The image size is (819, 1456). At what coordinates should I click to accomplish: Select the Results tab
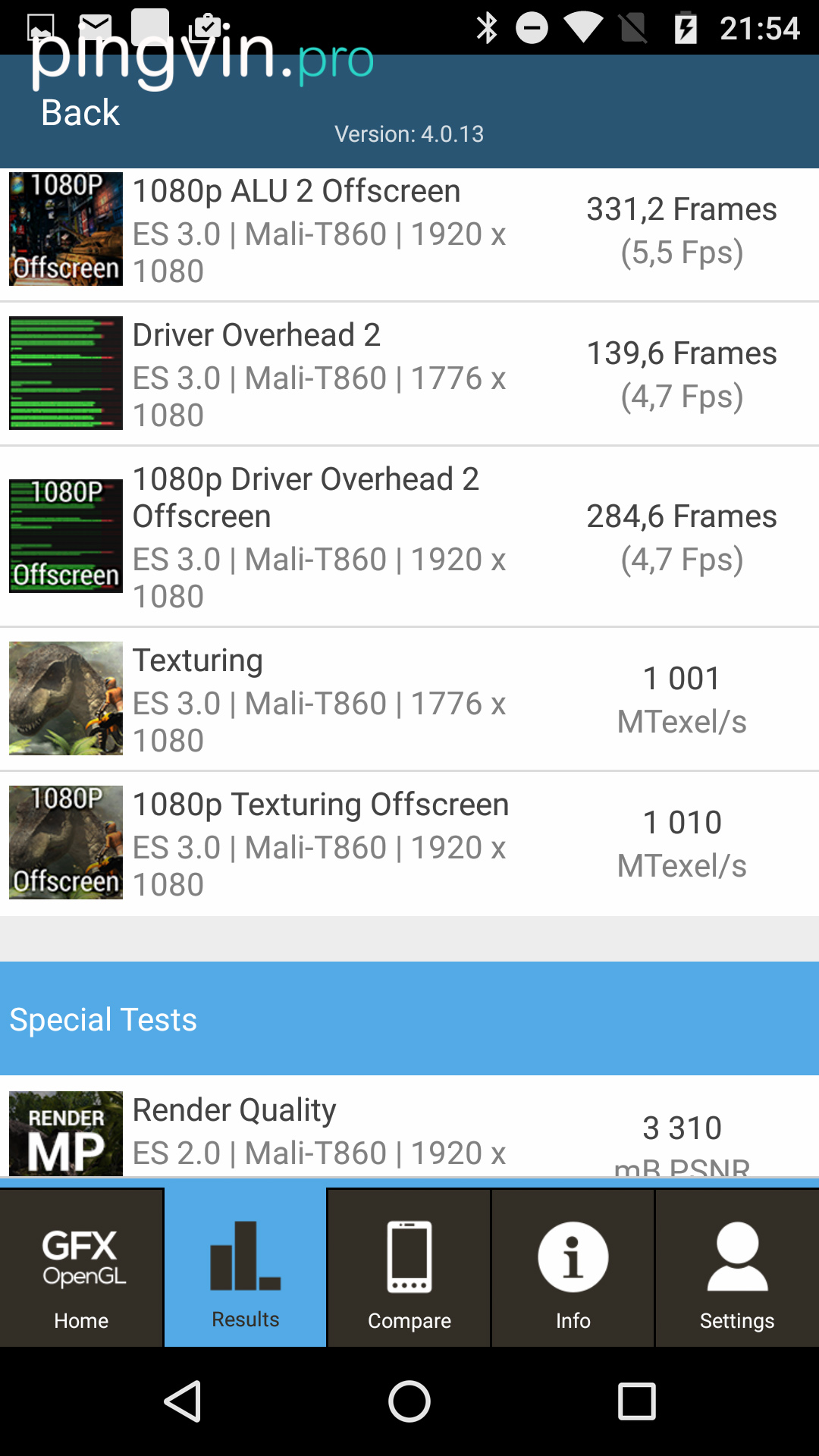point(246,1268)
